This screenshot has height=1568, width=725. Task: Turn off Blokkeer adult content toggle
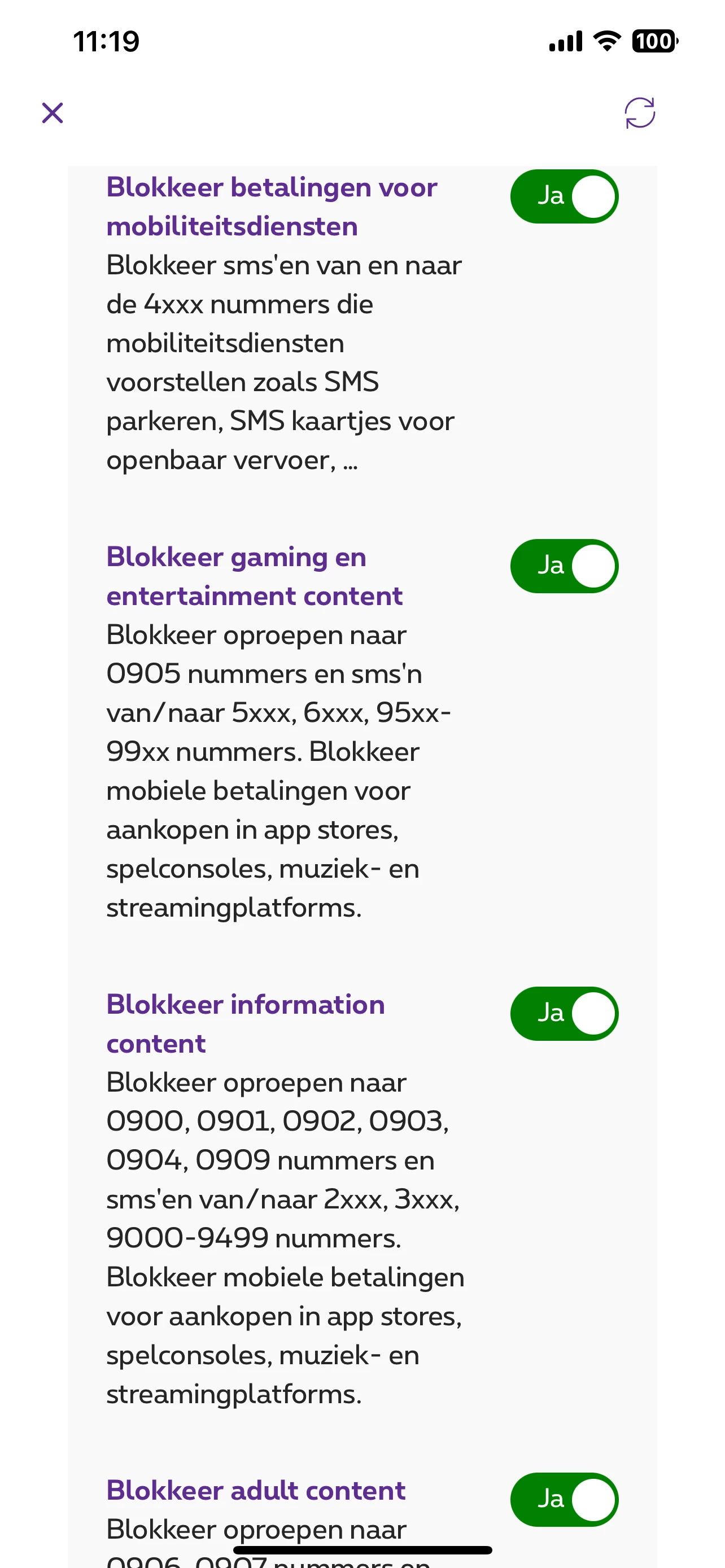pyautogui.click(x=564, y=1499)
